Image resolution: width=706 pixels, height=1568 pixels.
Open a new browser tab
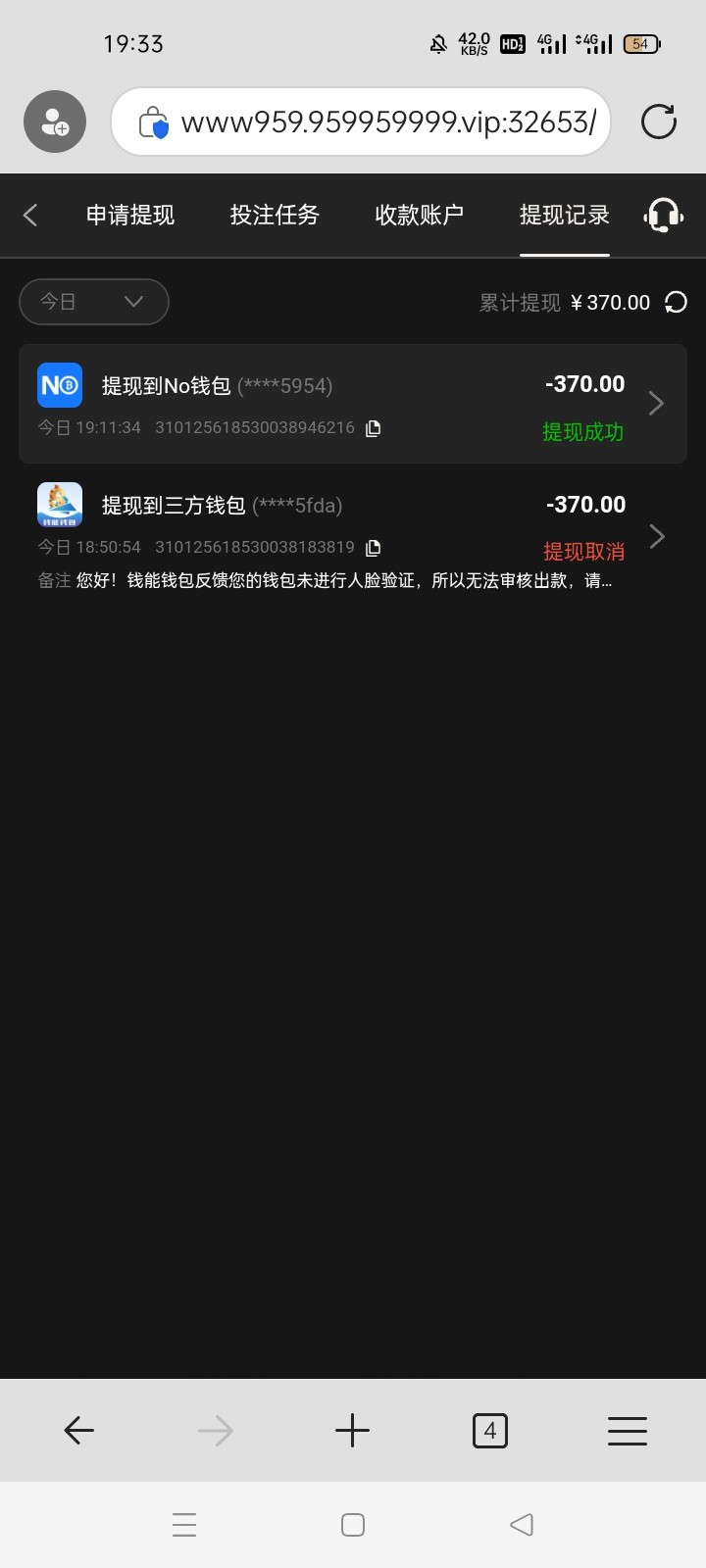pyautogui.click(x=352, y=1431)
